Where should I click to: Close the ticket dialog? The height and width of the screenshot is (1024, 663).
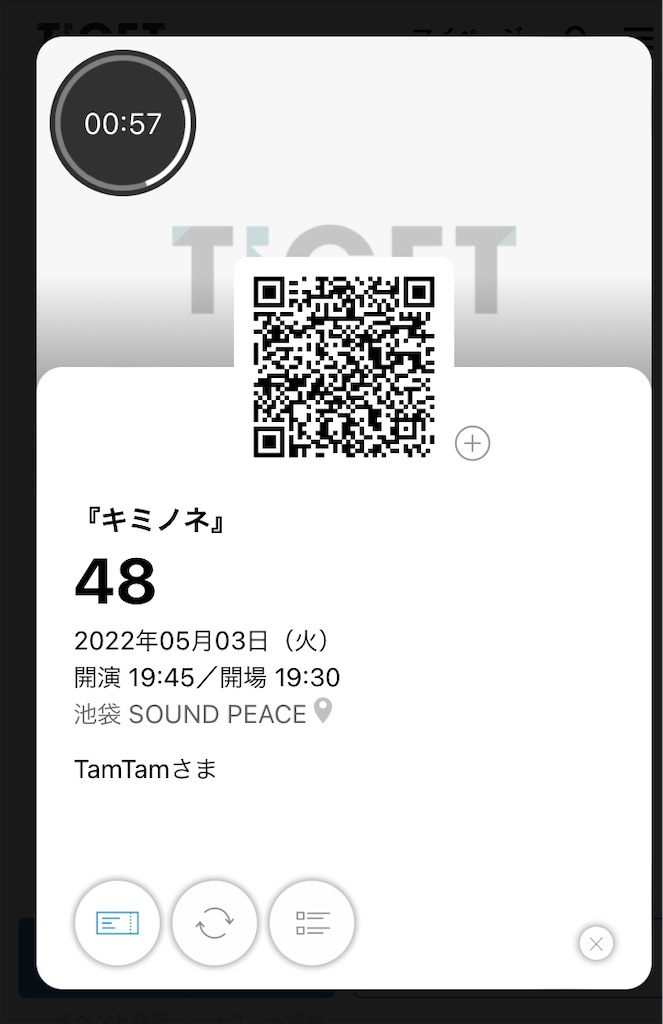click(596, 943)
